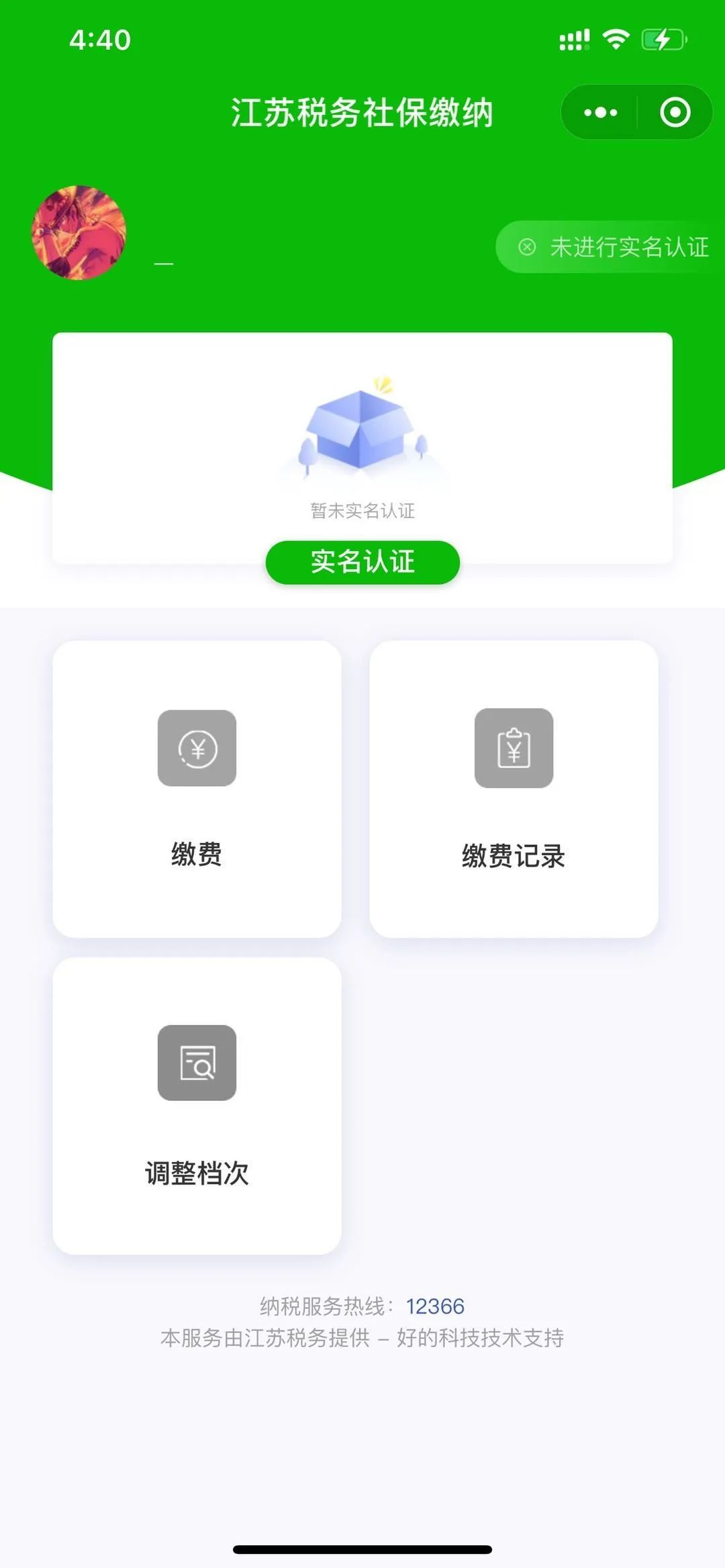This screenshot has height=1568, width=725.
Task: Tap the profile avatar picture
Action: point(79,232)
